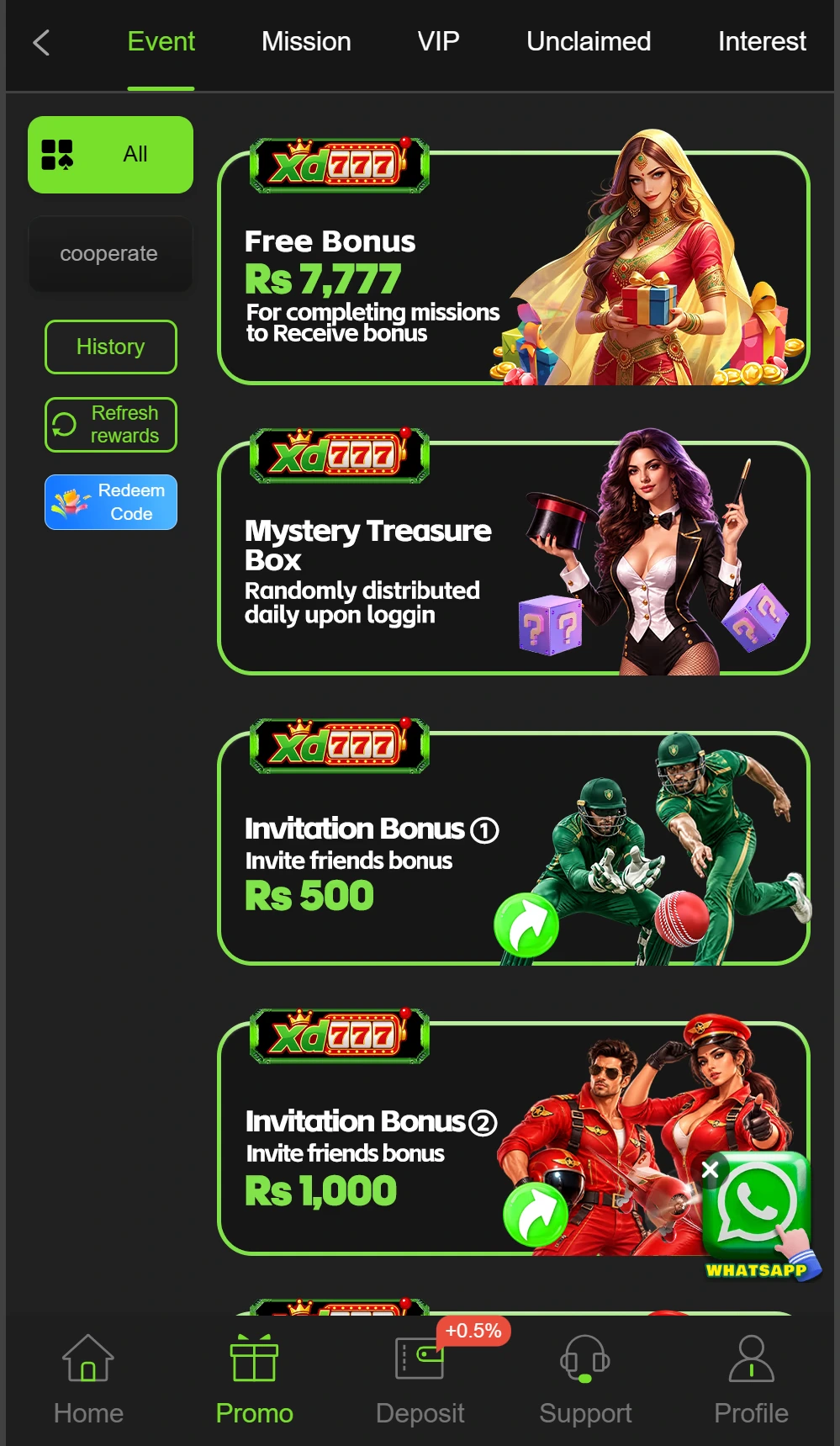
Task: Select the All category filter
Action: click(x=110, y=155)
